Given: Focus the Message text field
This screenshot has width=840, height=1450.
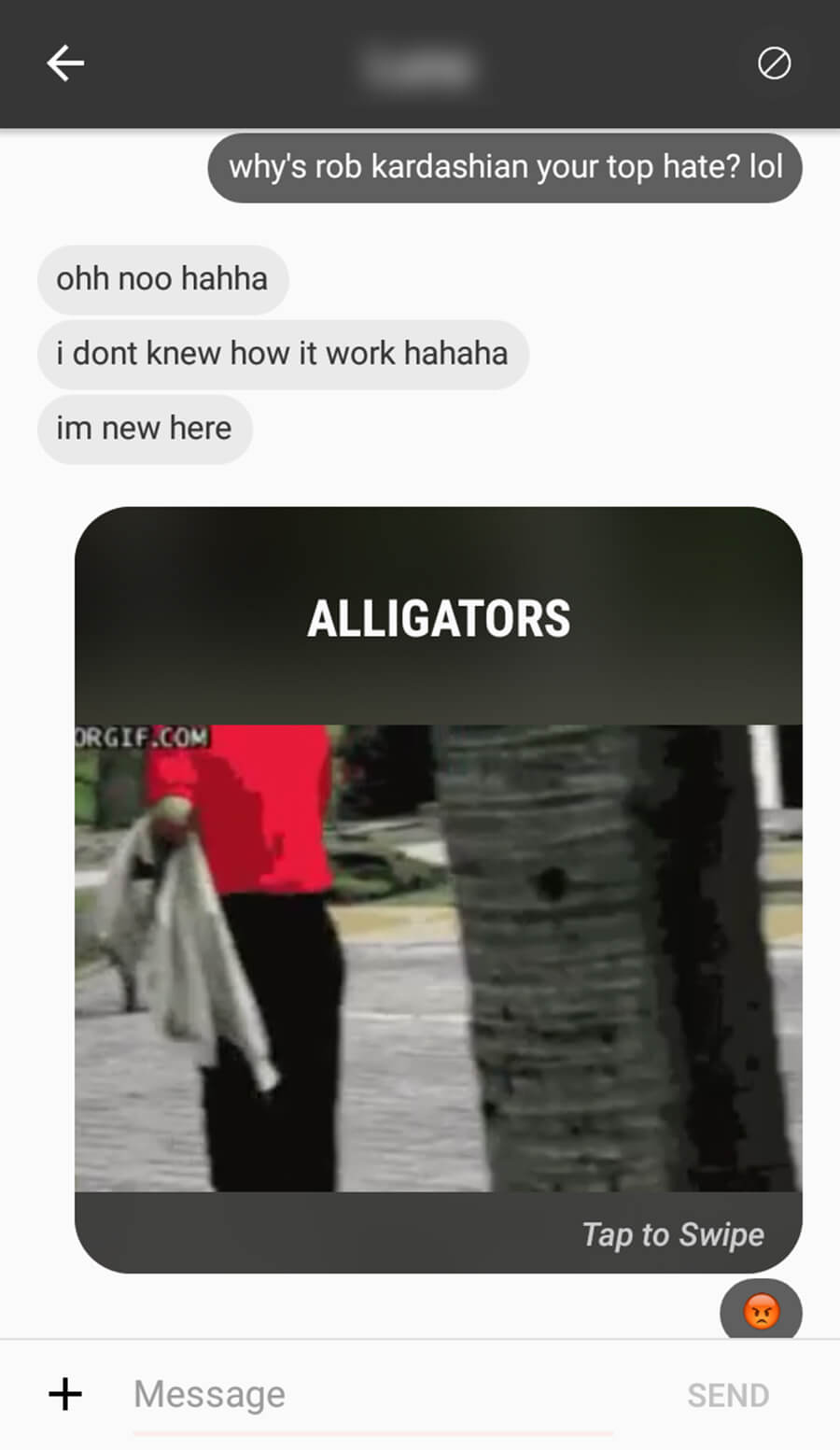Looking at the screenshot, I should [373, 1394].
